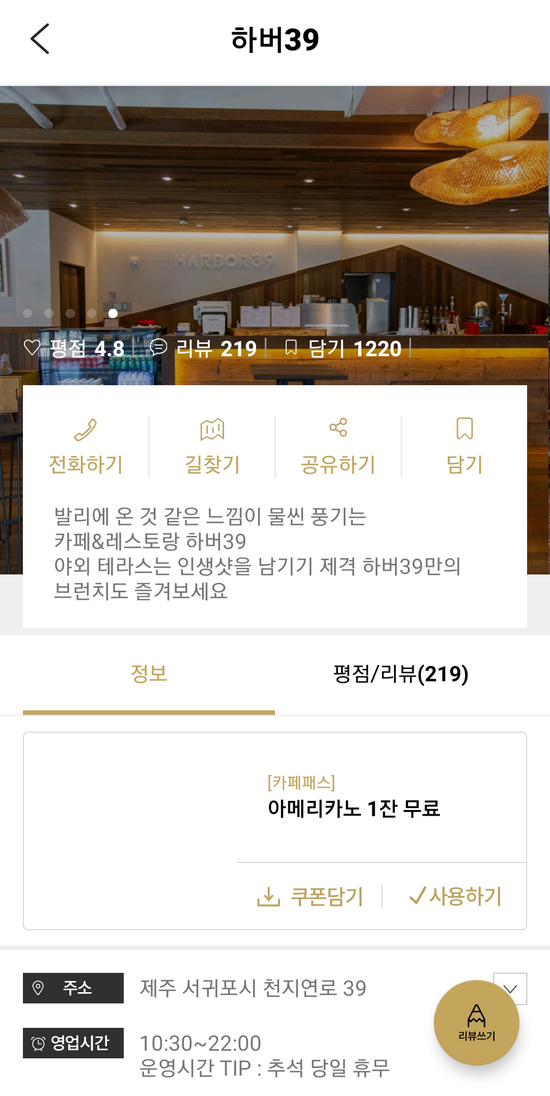Switch to the 평점/리뷰(219) tab

point(400,675)
